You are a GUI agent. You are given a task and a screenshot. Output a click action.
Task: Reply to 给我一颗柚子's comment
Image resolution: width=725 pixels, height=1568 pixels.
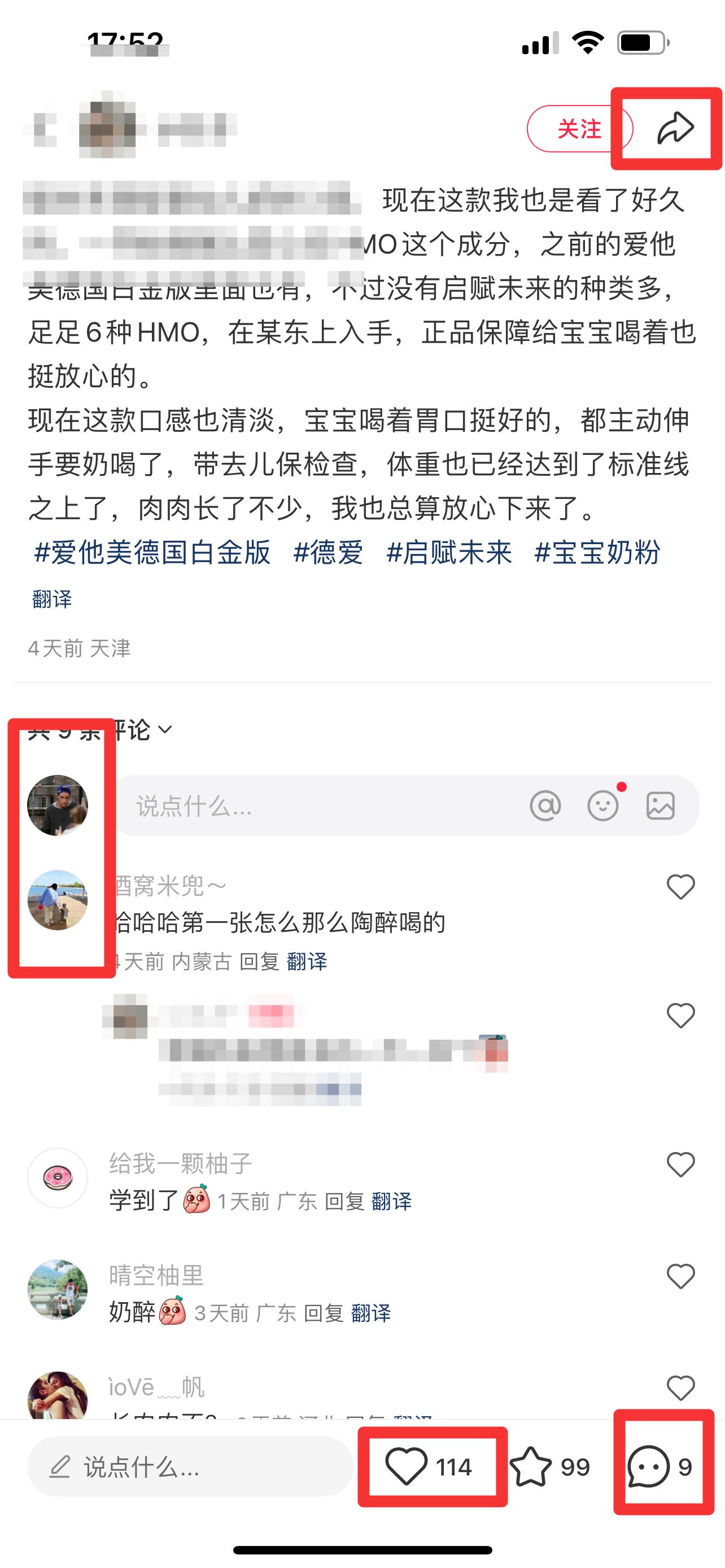point(344,1202)
